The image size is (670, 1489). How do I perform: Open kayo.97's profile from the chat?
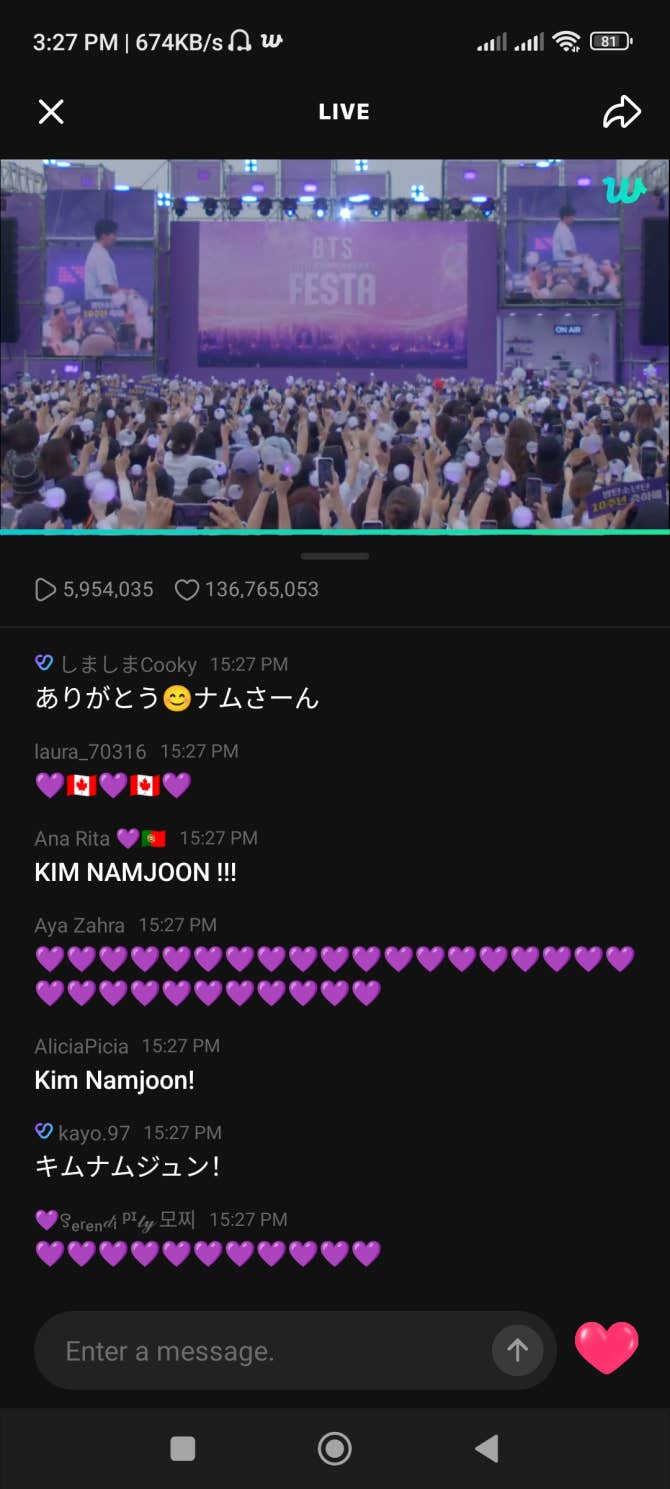[x=96, y=1133]
